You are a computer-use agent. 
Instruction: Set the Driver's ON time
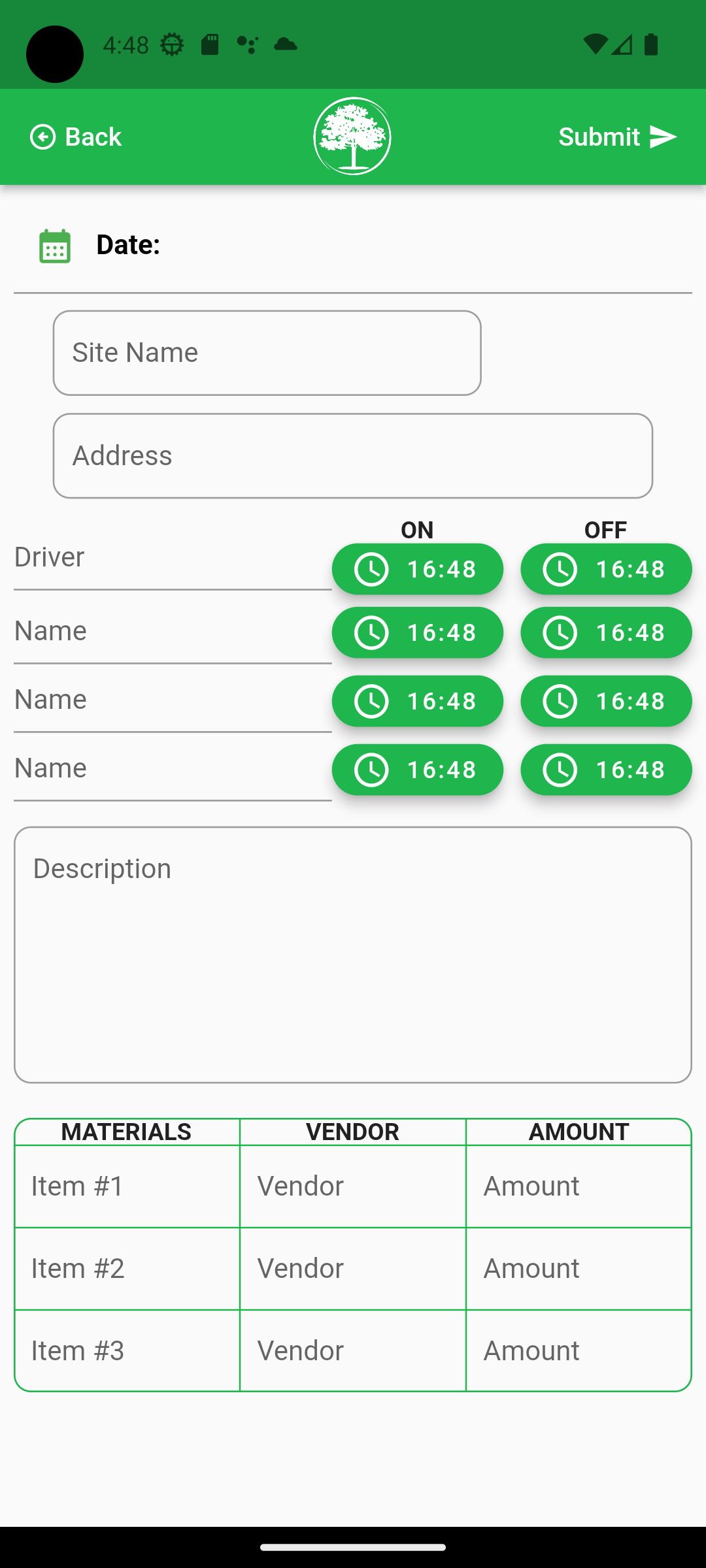[x=417, y=569]
